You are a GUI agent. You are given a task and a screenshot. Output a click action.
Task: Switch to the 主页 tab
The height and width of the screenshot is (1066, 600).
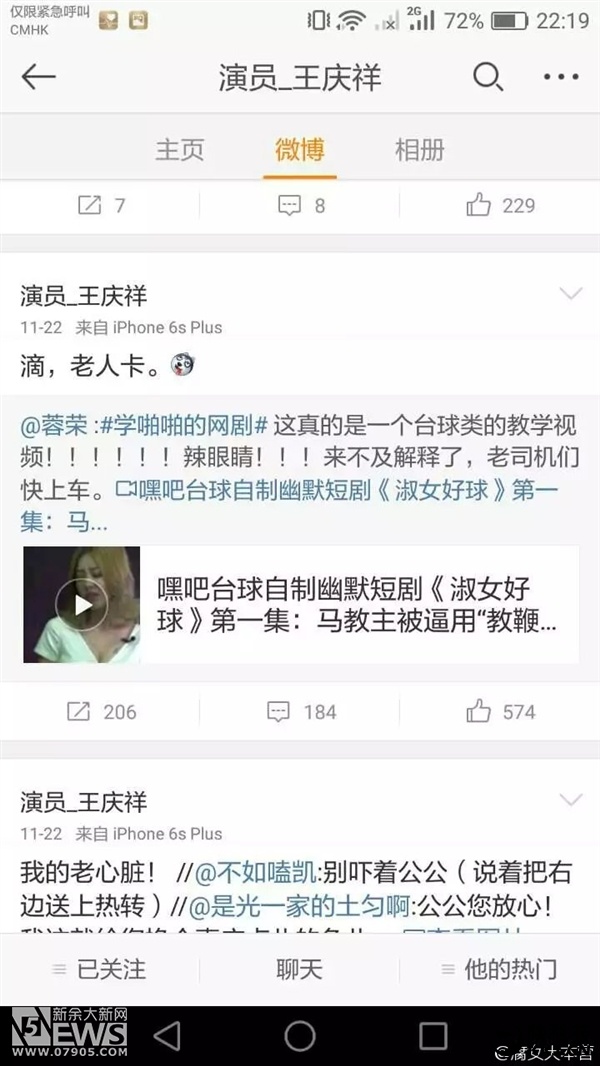click(x=180, y=151)
